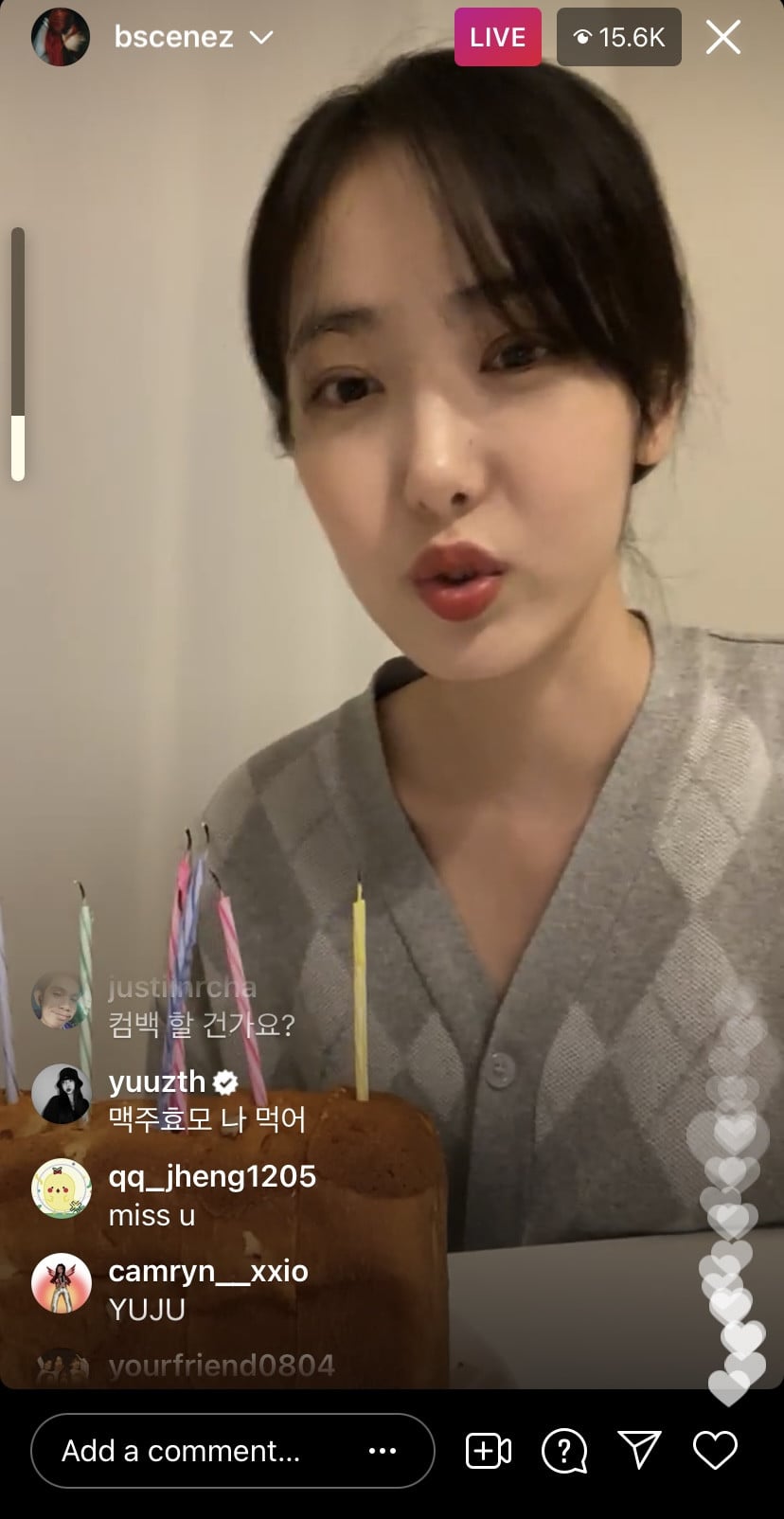Request to join the live video
Viewport: 784px width, 1519px height.
489,1451
